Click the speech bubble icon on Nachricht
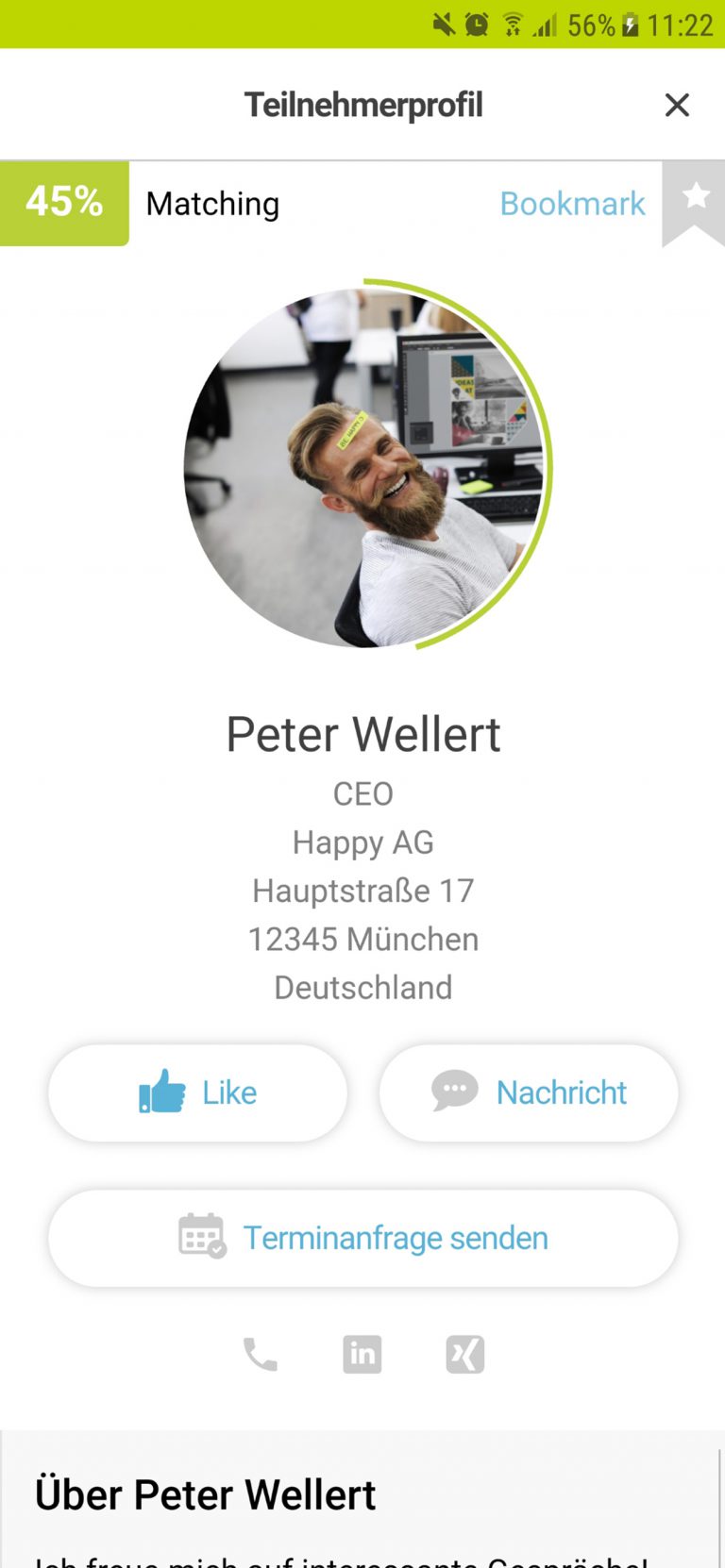 [455, 1090]
